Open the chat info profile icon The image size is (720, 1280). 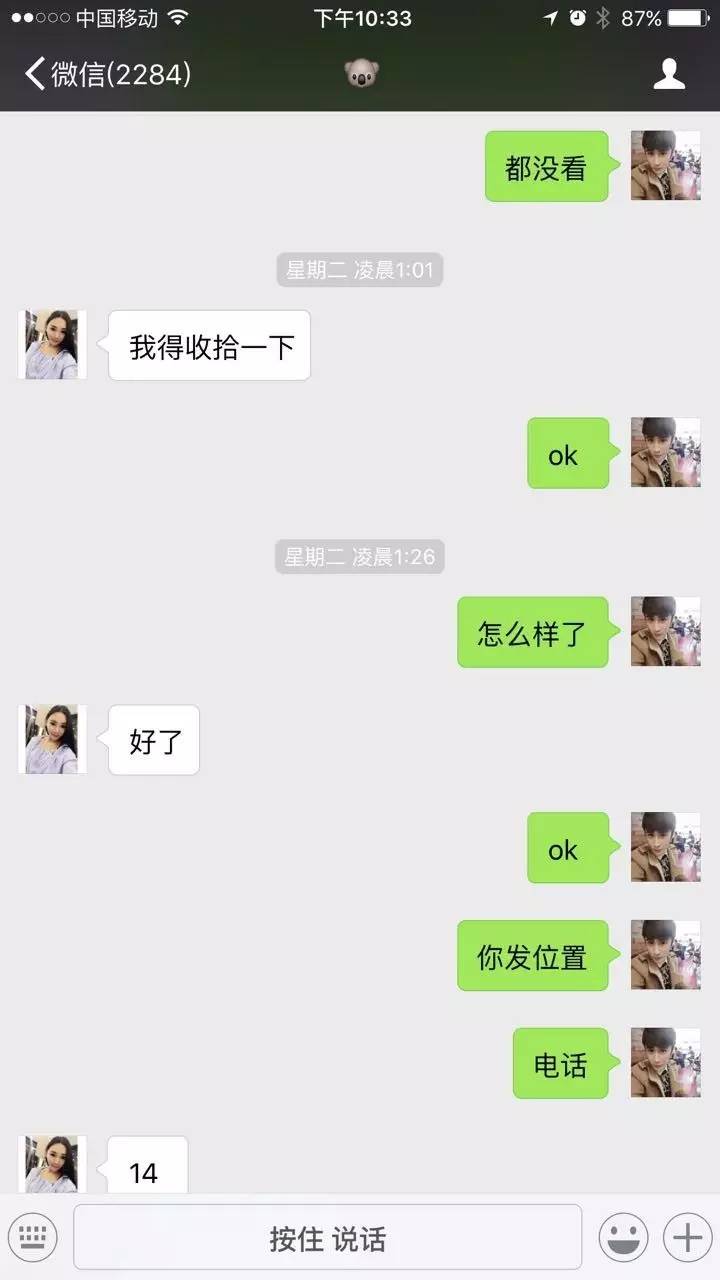pos(669,74)
